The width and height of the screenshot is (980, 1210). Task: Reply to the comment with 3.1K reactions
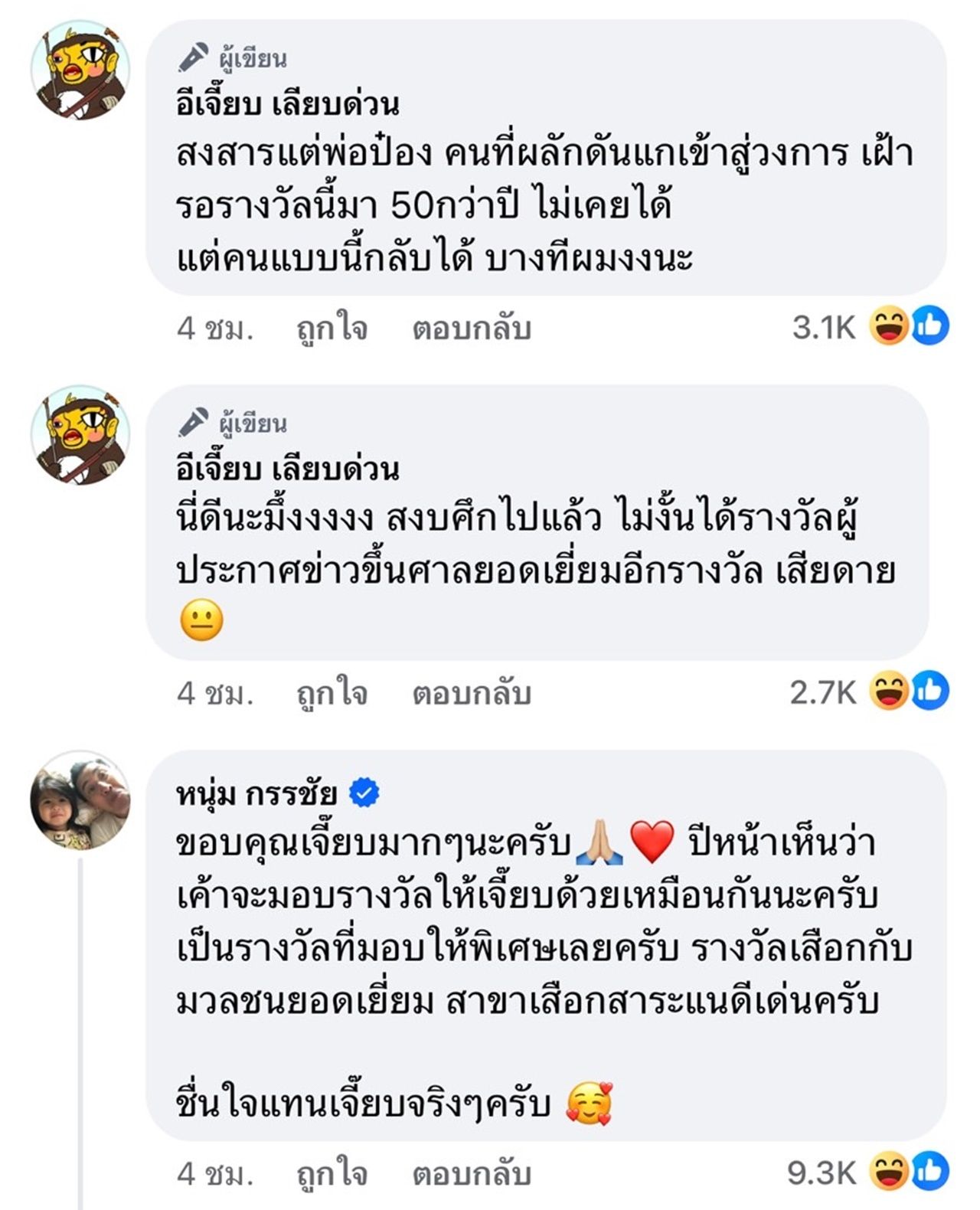coord(471,329)
